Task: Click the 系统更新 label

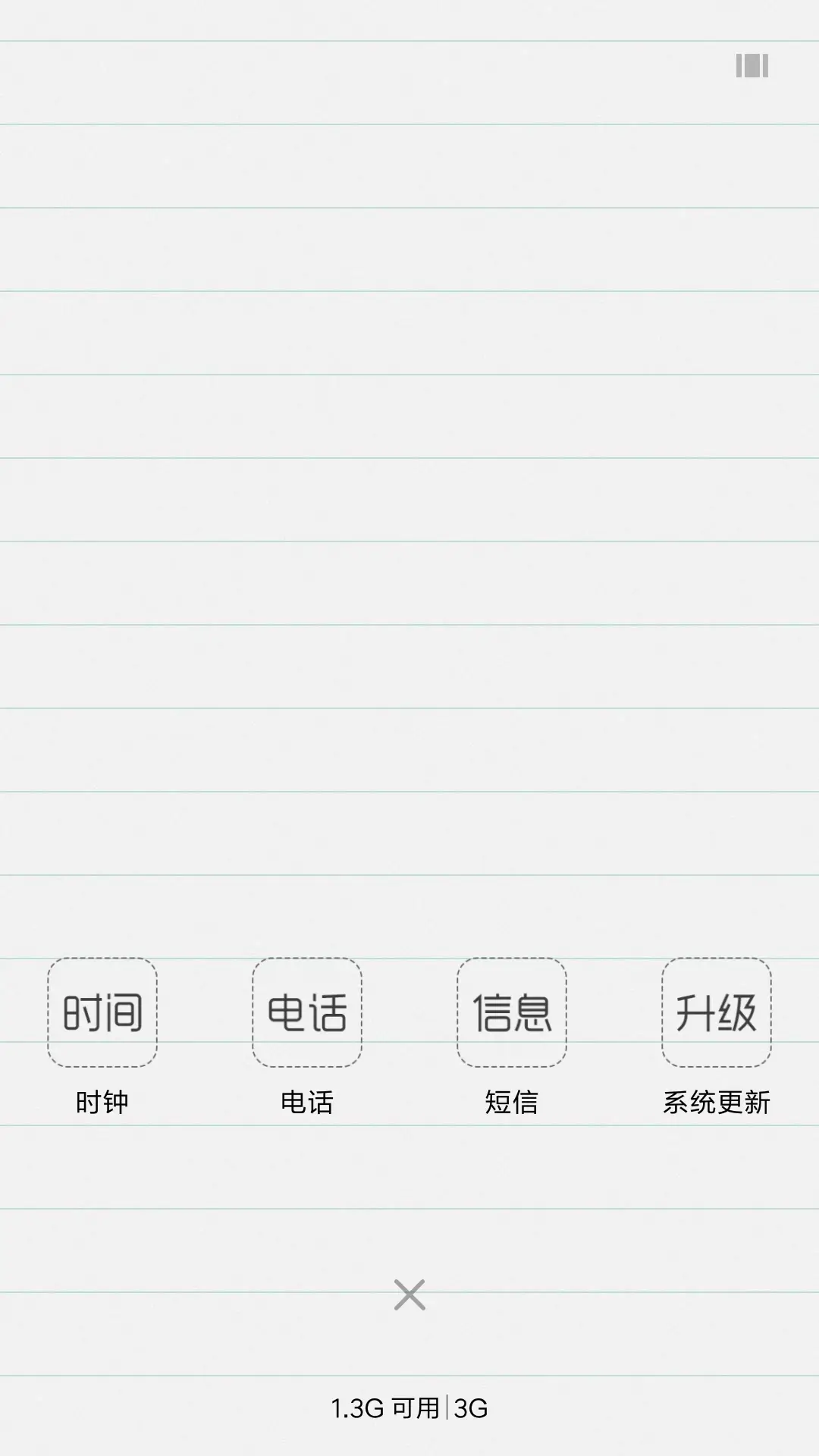Action: pos(717,1103)
